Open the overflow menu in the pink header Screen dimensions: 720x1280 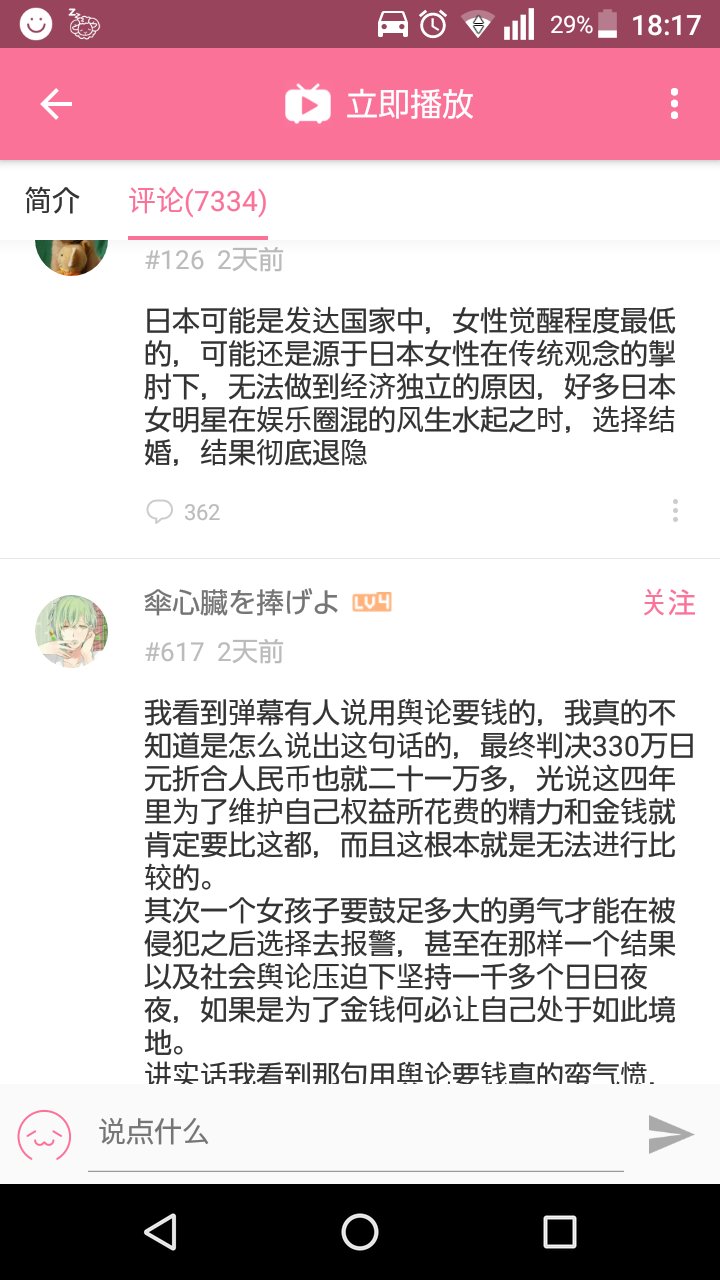(674, 104)
